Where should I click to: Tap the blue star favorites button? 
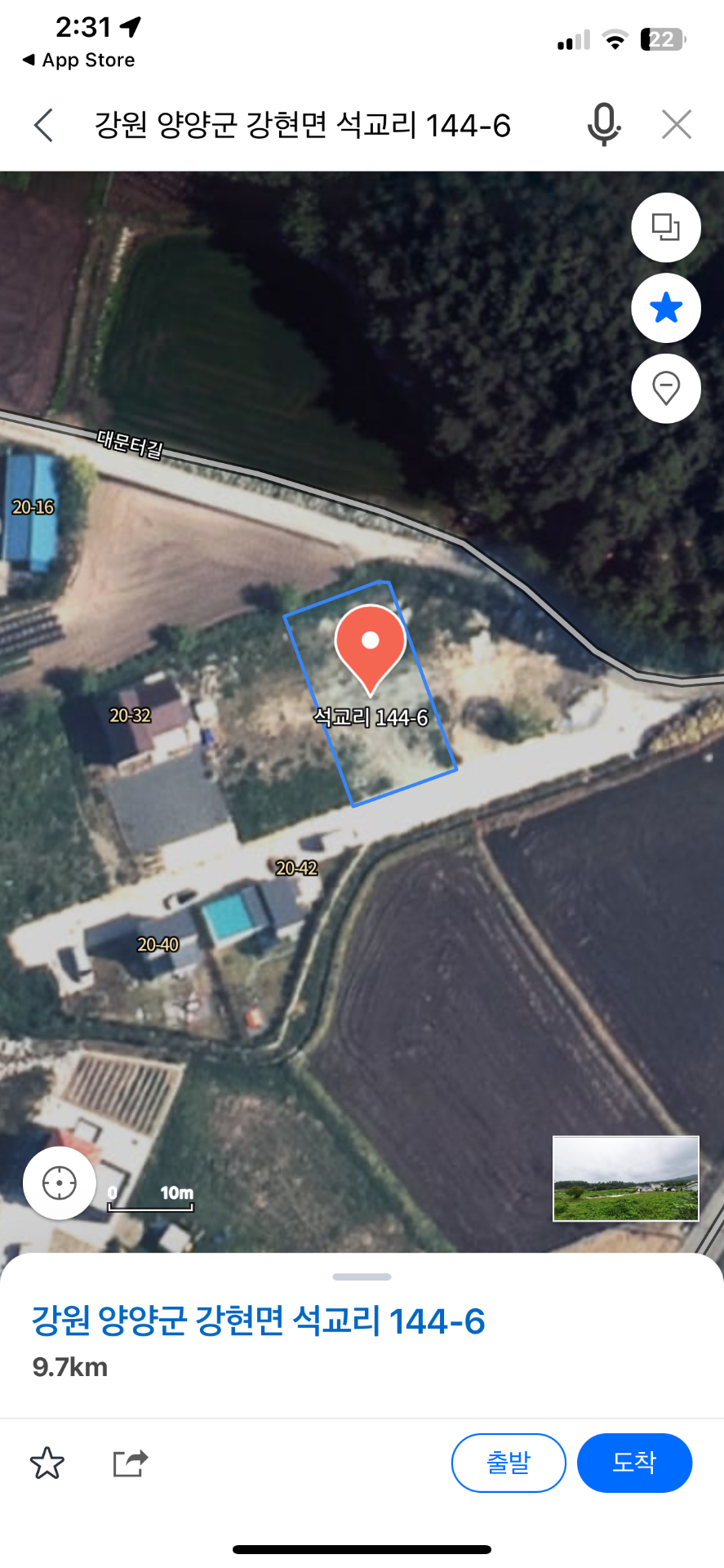666,308
